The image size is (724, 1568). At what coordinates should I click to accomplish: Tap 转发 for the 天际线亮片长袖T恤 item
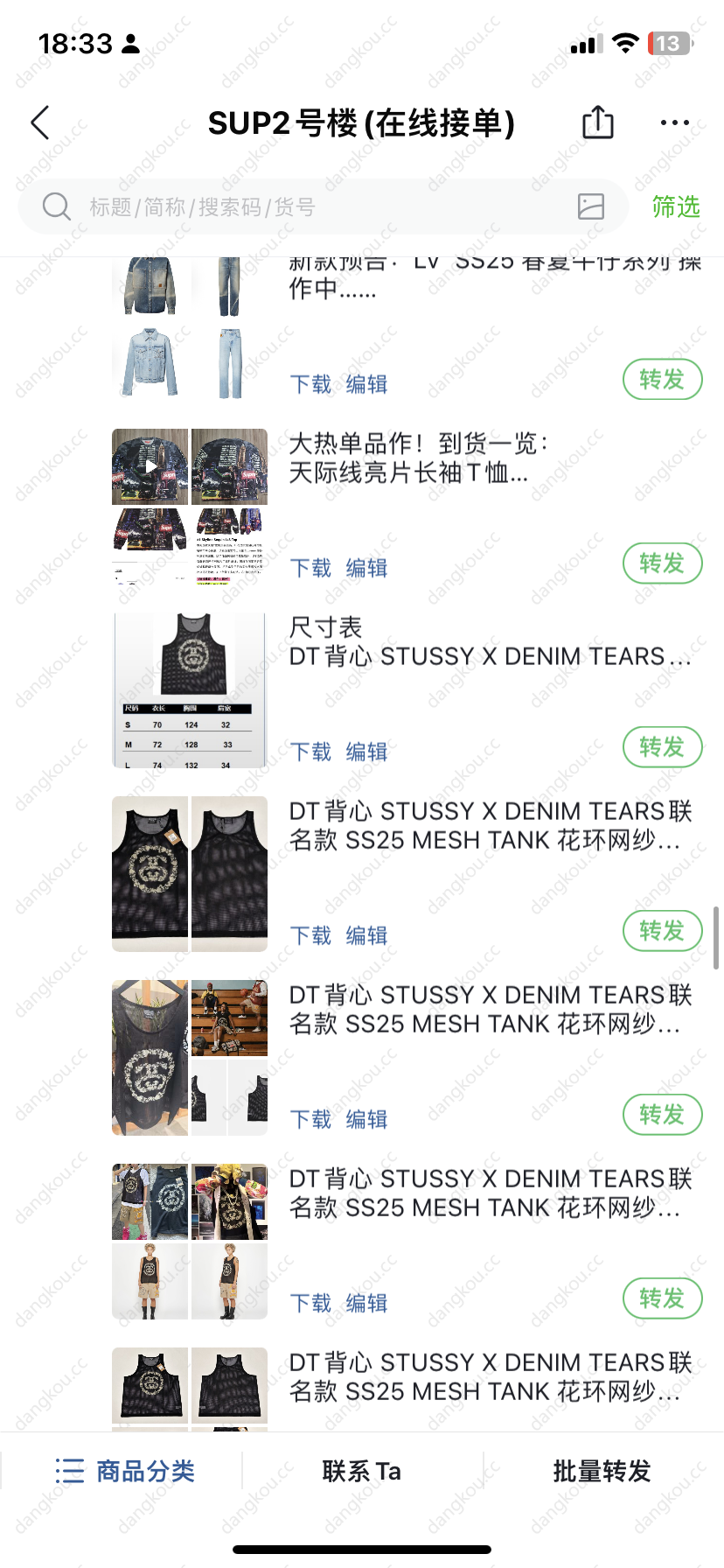point(662,563)
